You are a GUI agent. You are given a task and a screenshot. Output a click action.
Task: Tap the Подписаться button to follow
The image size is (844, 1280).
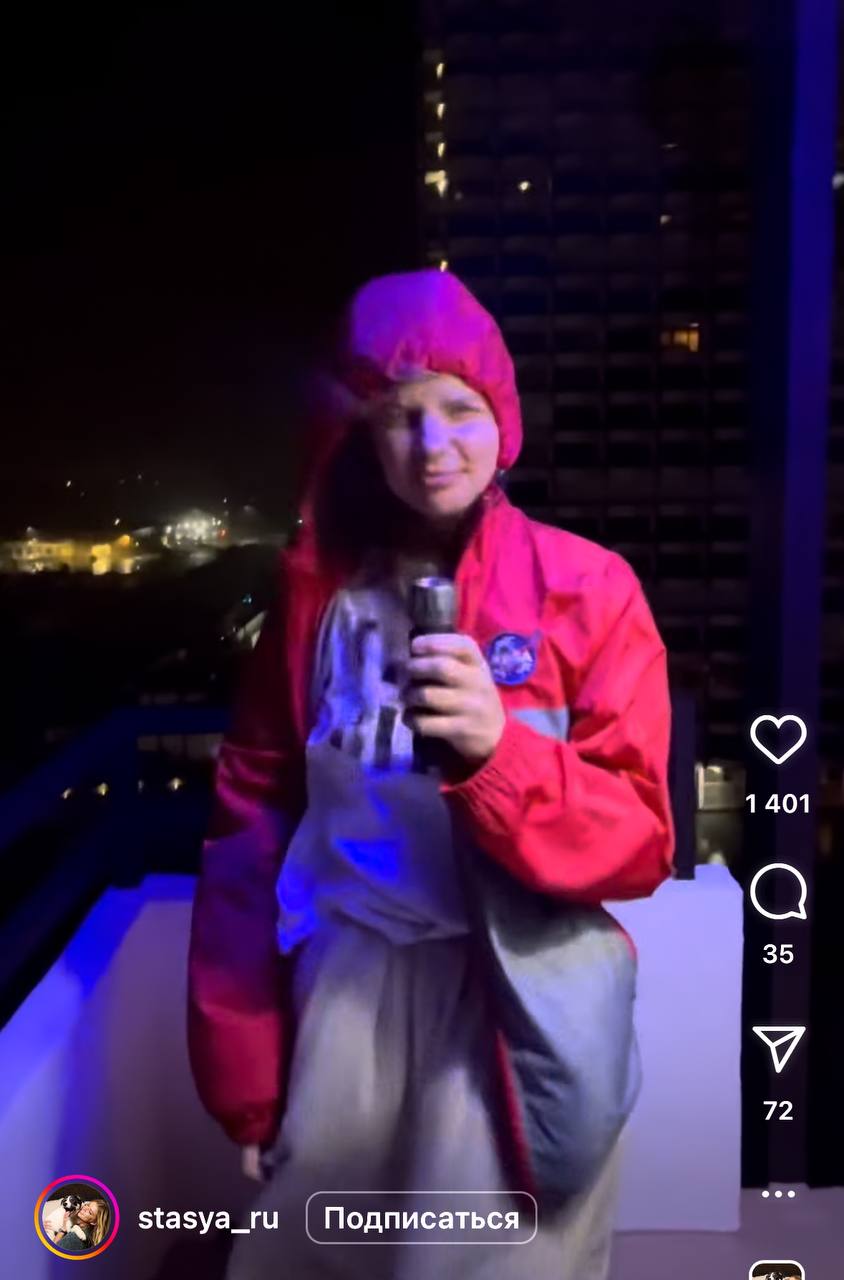click(421, 1218)
